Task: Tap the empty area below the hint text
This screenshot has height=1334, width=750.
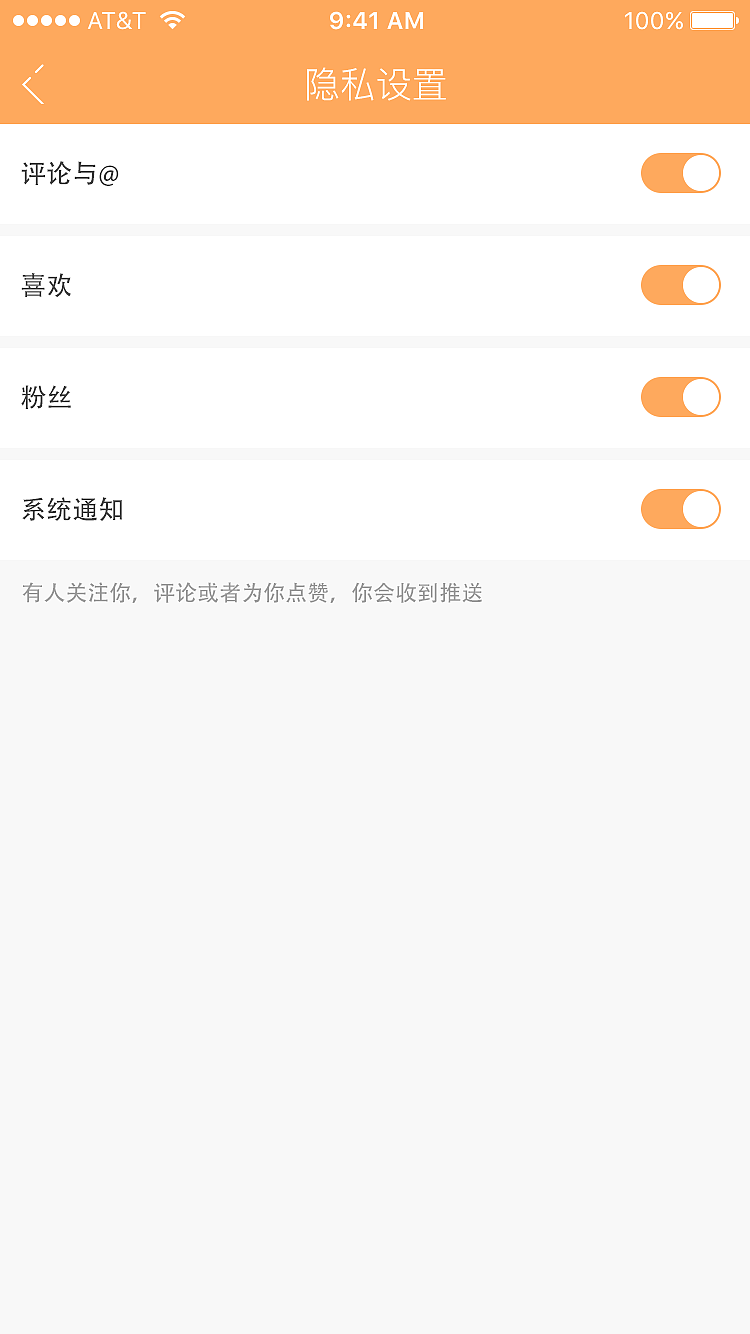Action: point(375,900)
